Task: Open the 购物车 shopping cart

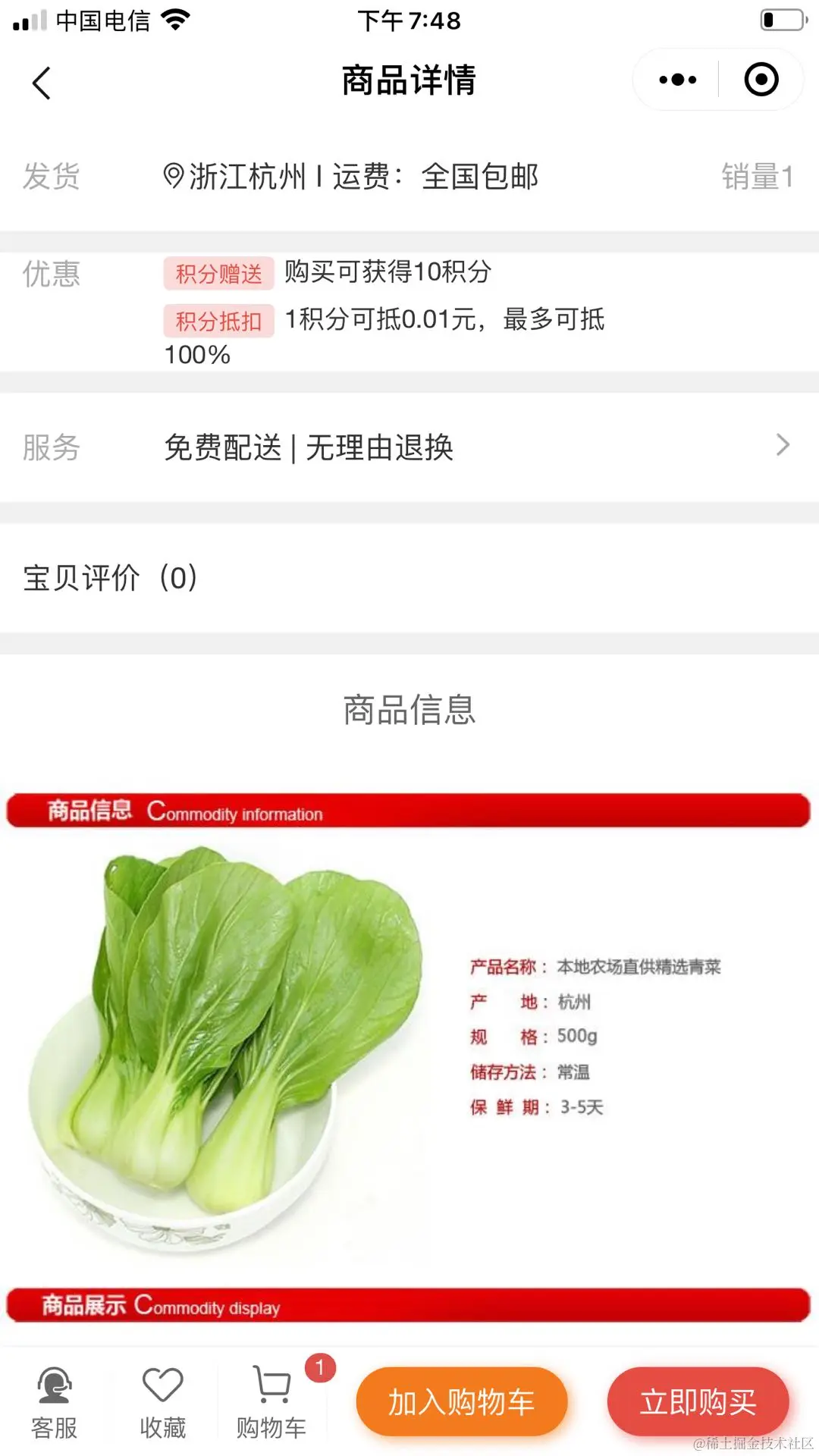Action: click(271, 1402)
